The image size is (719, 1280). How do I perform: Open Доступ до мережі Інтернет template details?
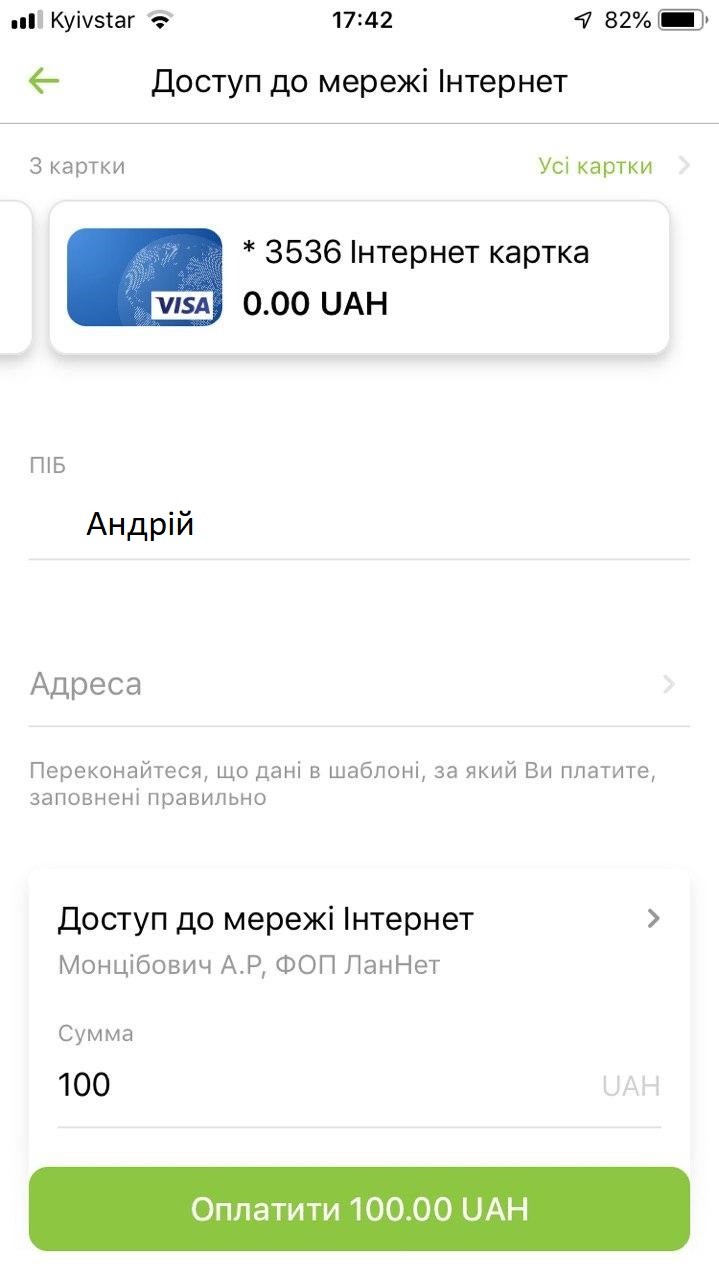click(x=359, y=939)
